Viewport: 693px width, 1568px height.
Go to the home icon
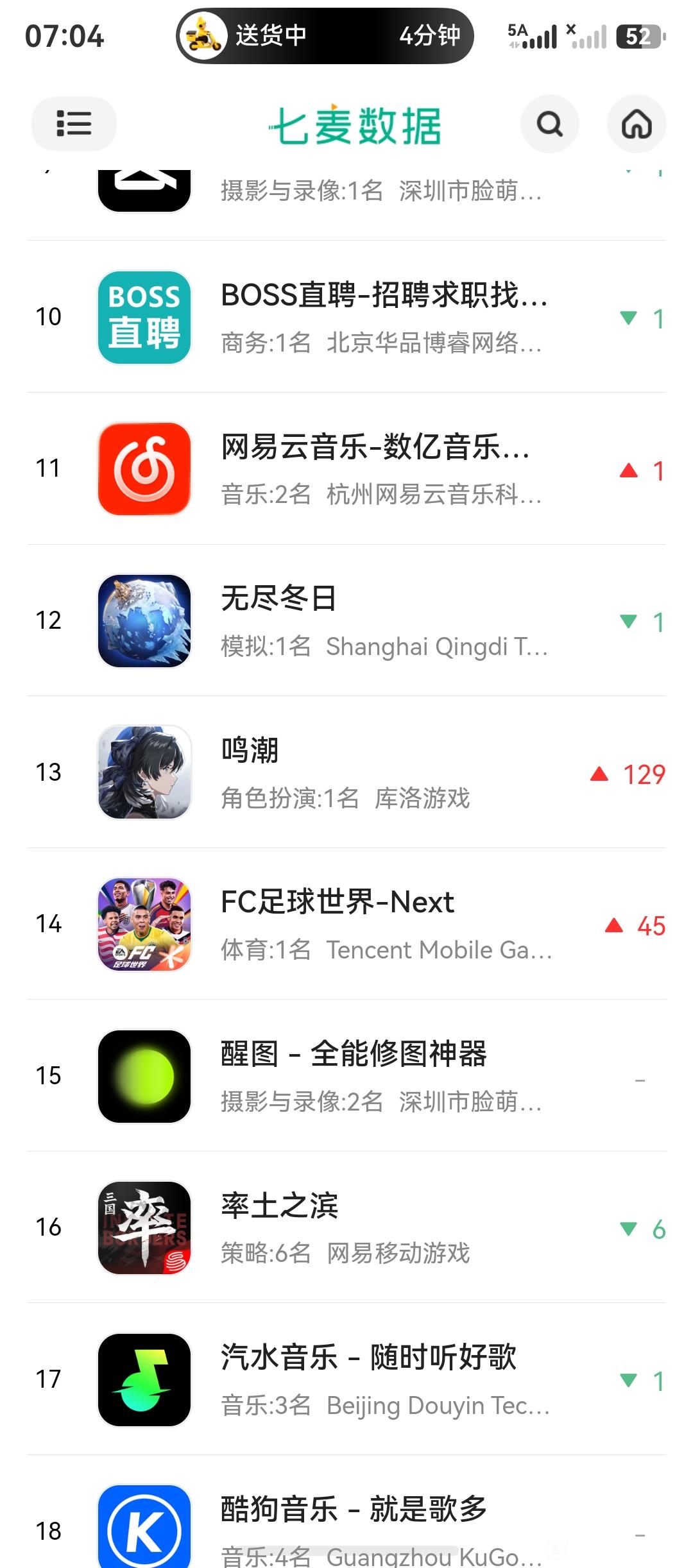pyautogui.click(x=637, y=124)
